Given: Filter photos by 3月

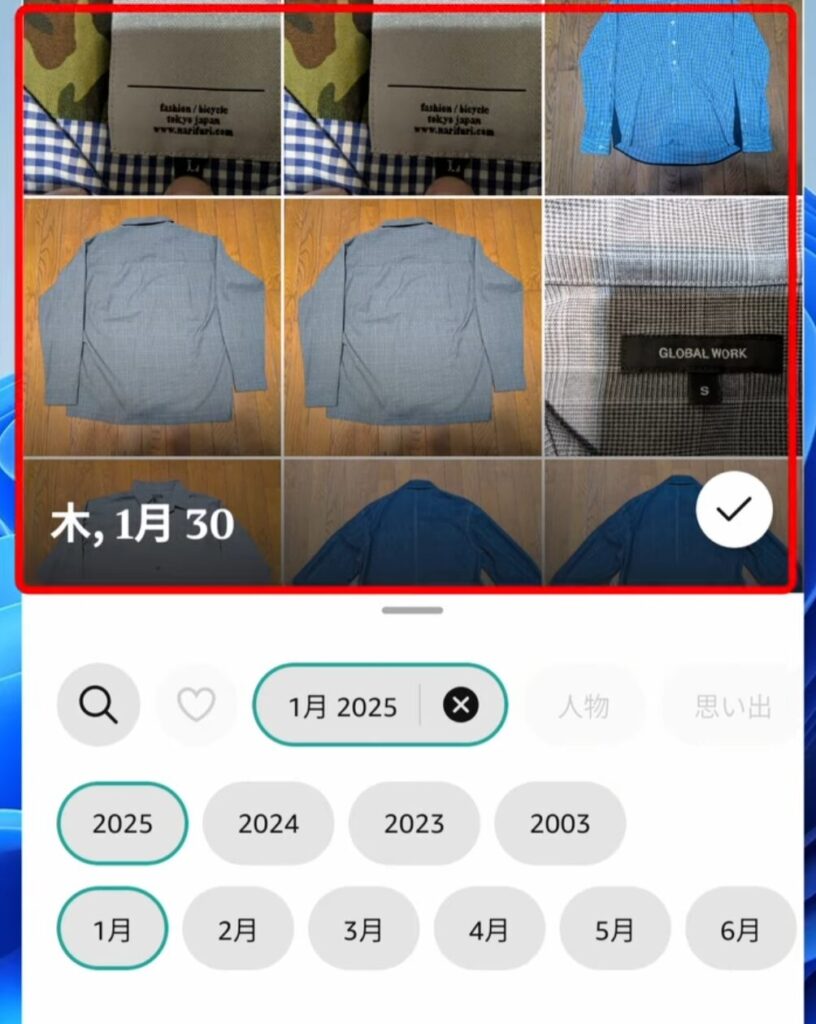Looking at the screenshot, I should 364,929.
